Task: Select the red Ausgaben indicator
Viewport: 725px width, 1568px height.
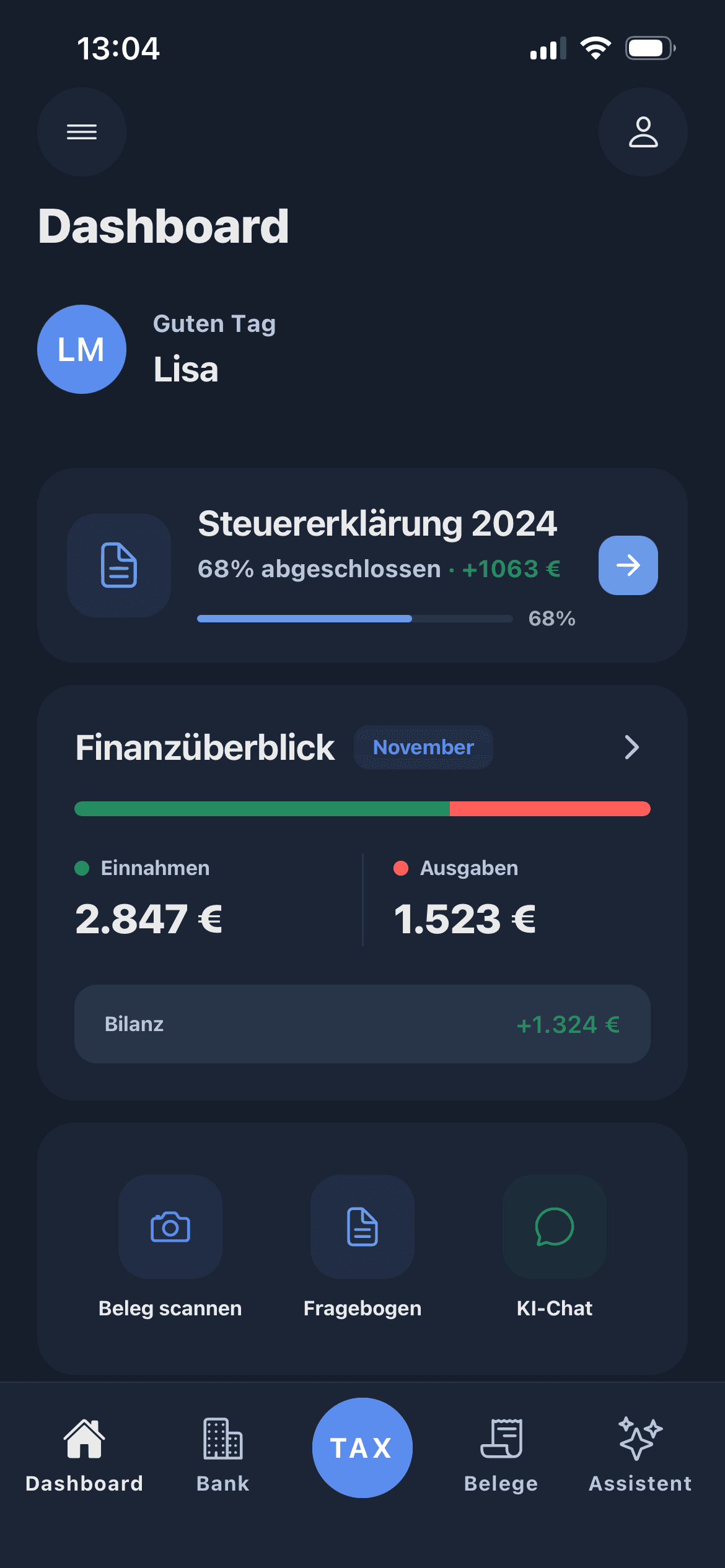Action: click(402, 868)
